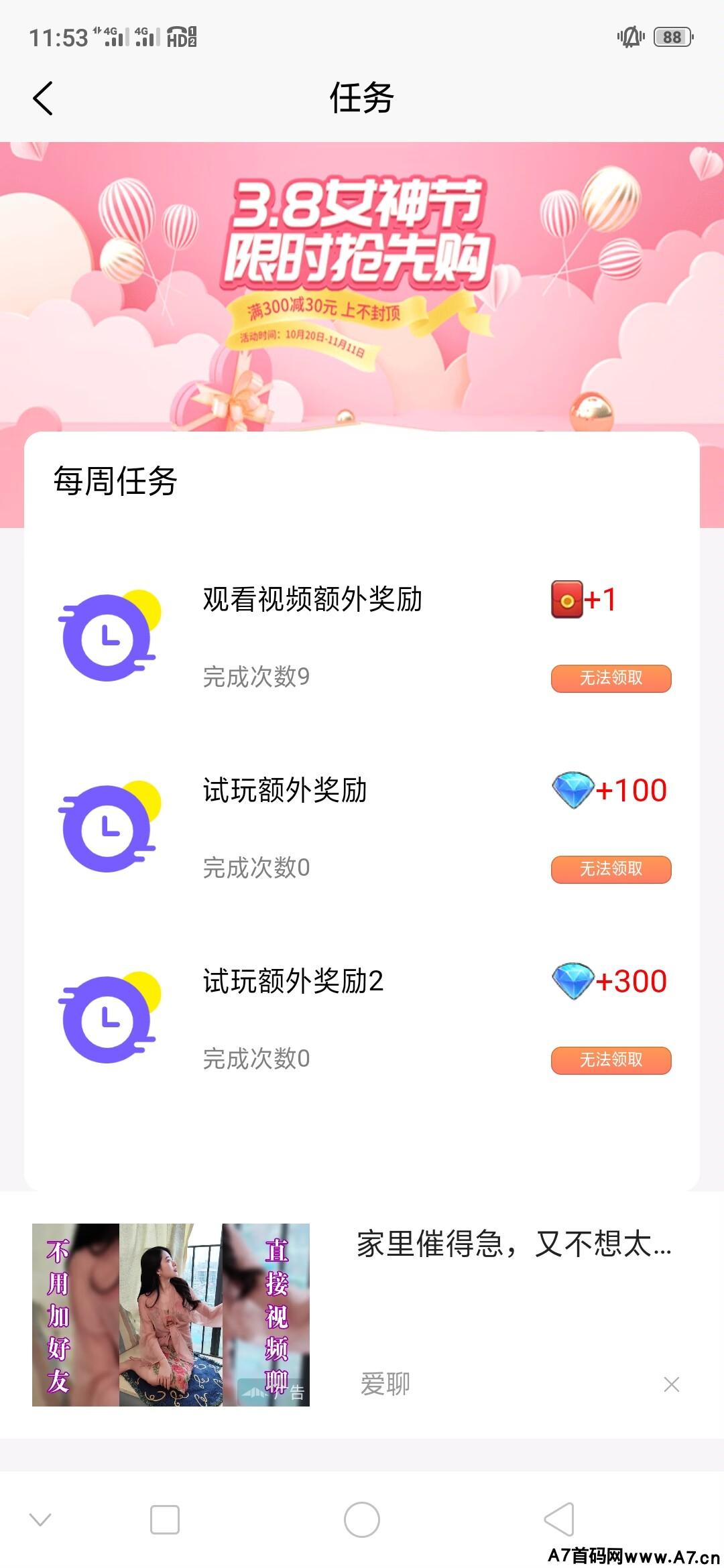Open the recent apps view

[165, 1520]
